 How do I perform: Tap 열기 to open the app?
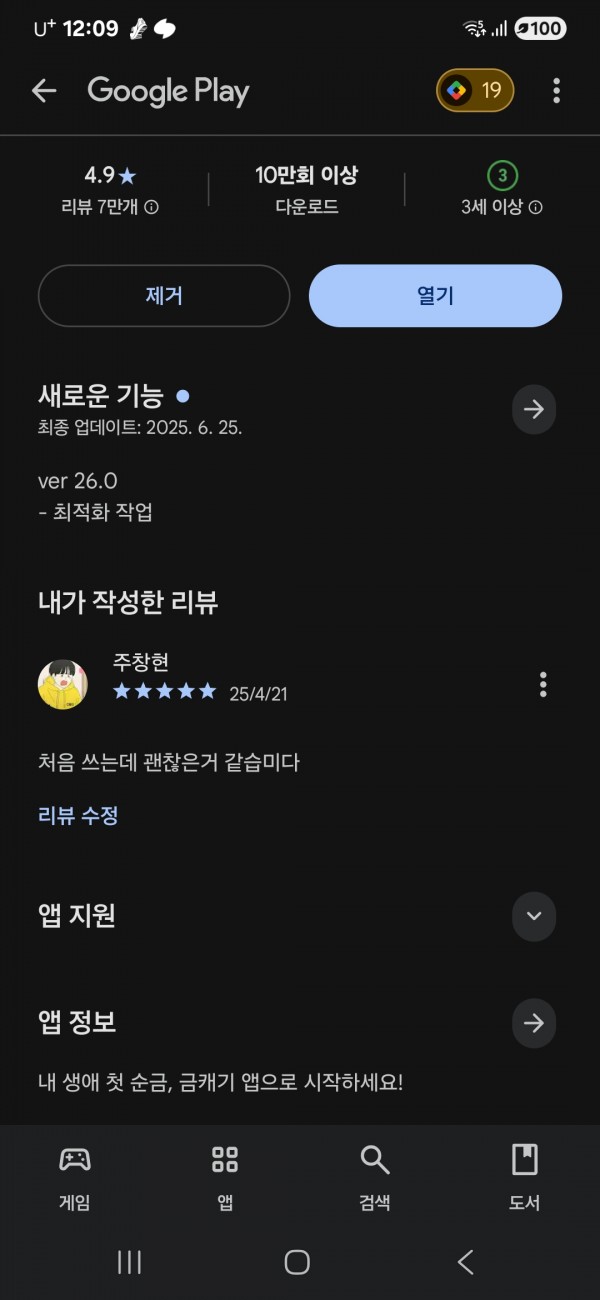pos(435,296)
